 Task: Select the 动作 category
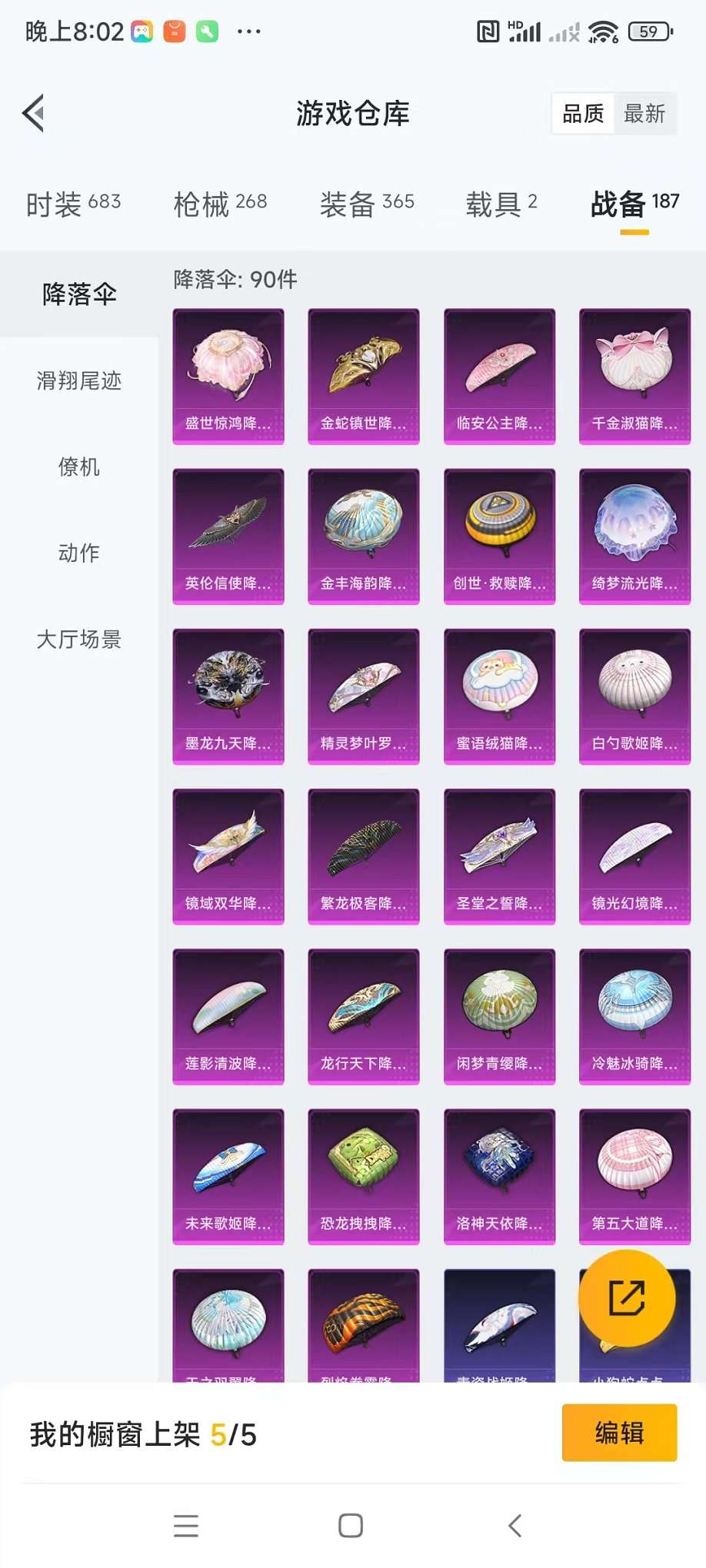click(78, 553)
